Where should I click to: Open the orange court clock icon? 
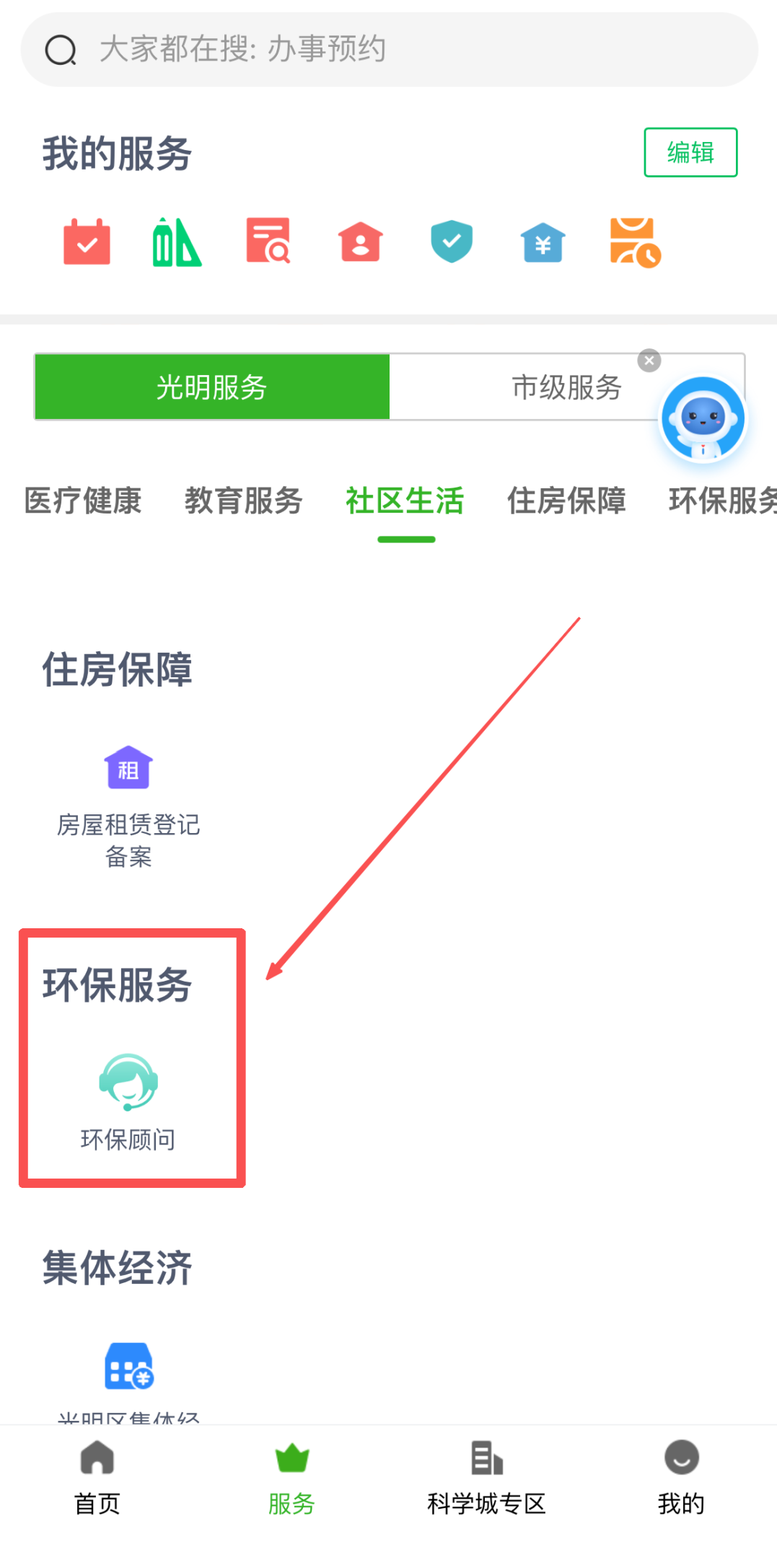[x=635, y=242]
